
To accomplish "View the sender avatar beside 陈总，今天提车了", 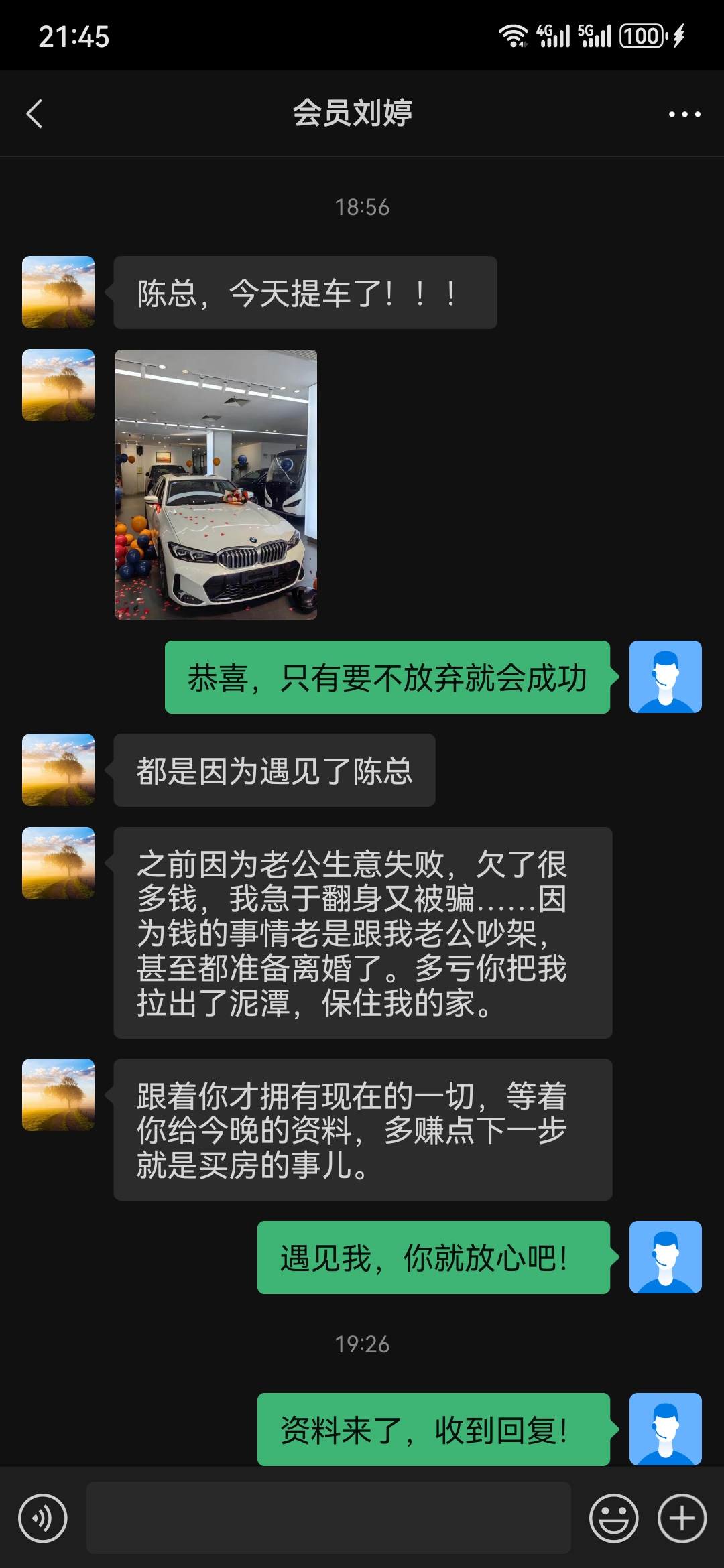I will point(58,292).
